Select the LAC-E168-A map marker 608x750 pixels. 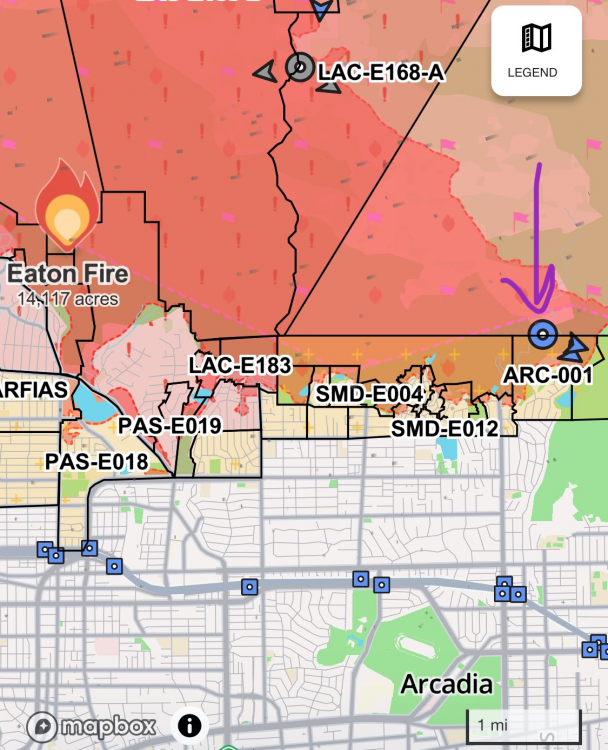tap(299, 67)
